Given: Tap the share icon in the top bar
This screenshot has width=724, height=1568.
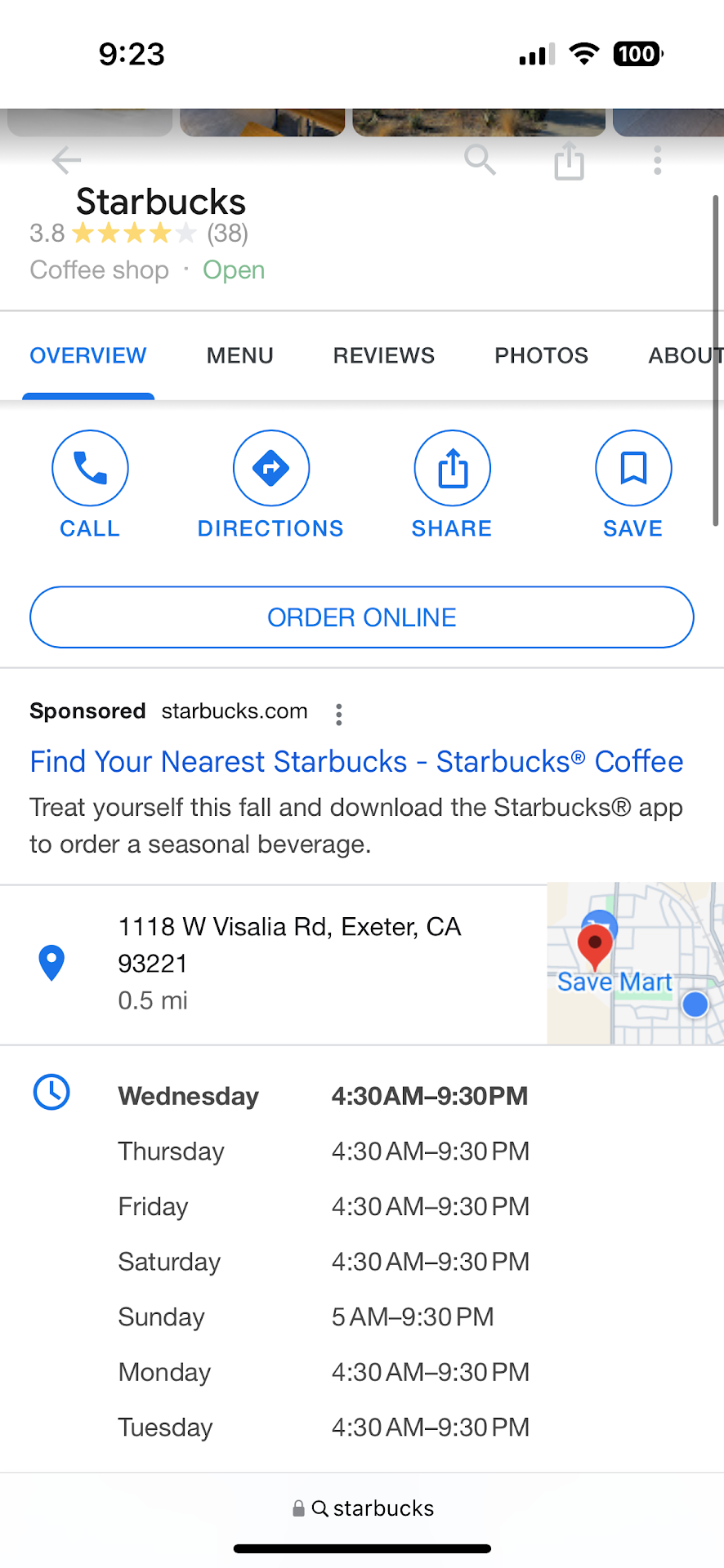Looking at the screenshot, I should (x=569, y=161).
